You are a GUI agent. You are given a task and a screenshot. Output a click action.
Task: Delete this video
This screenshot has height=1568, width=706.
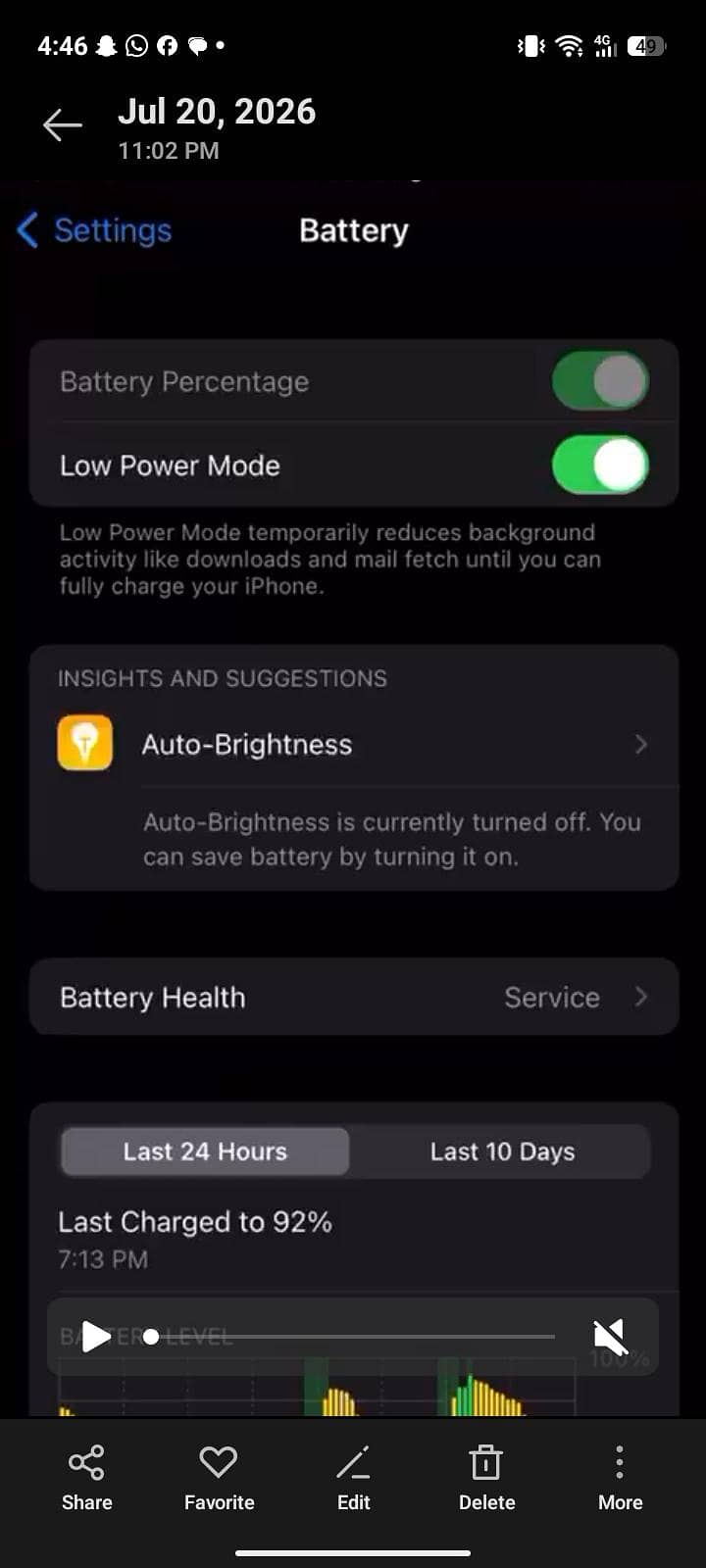[486, 1478]
